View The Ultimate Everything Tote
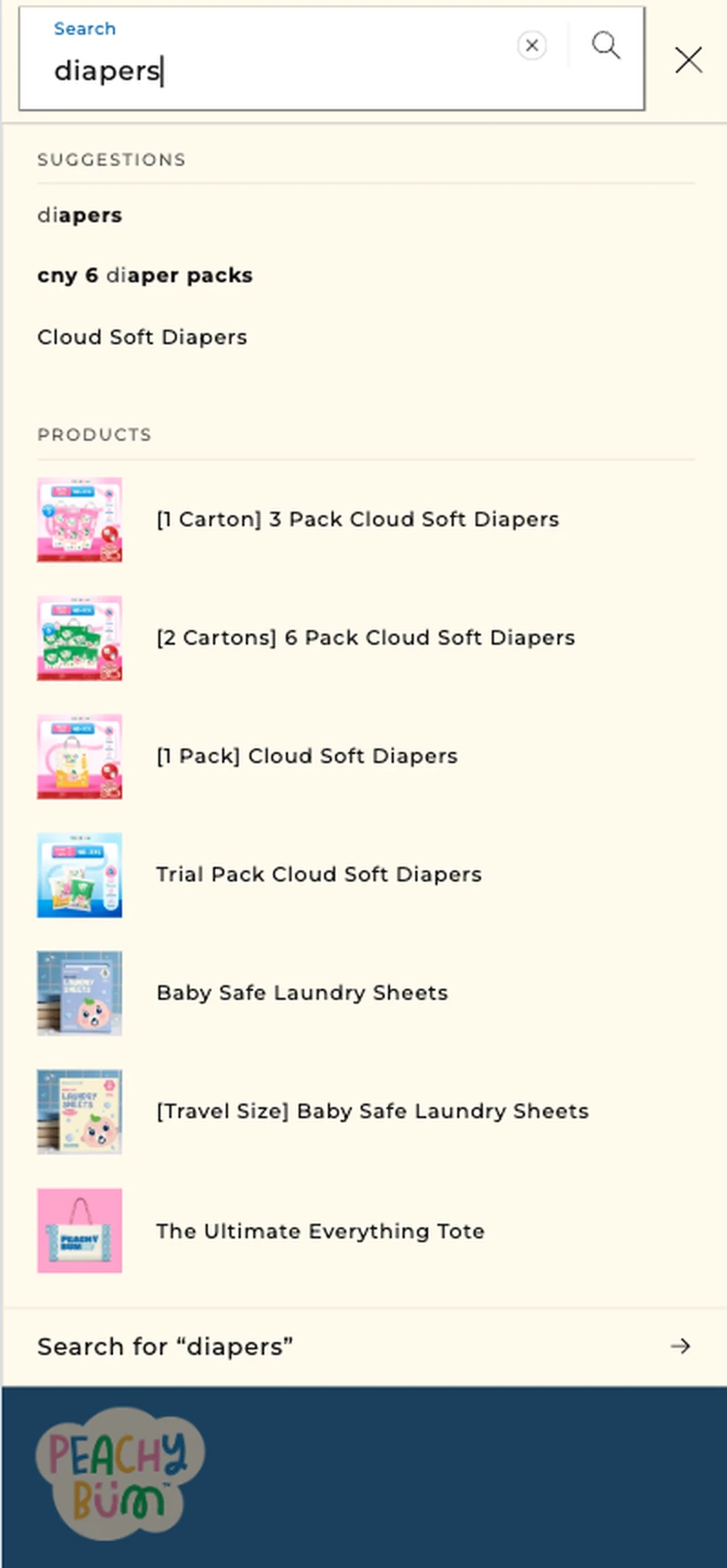The width and height of the screenshot is (727, 1568). pyautogui.click(x=365, y=1230)
